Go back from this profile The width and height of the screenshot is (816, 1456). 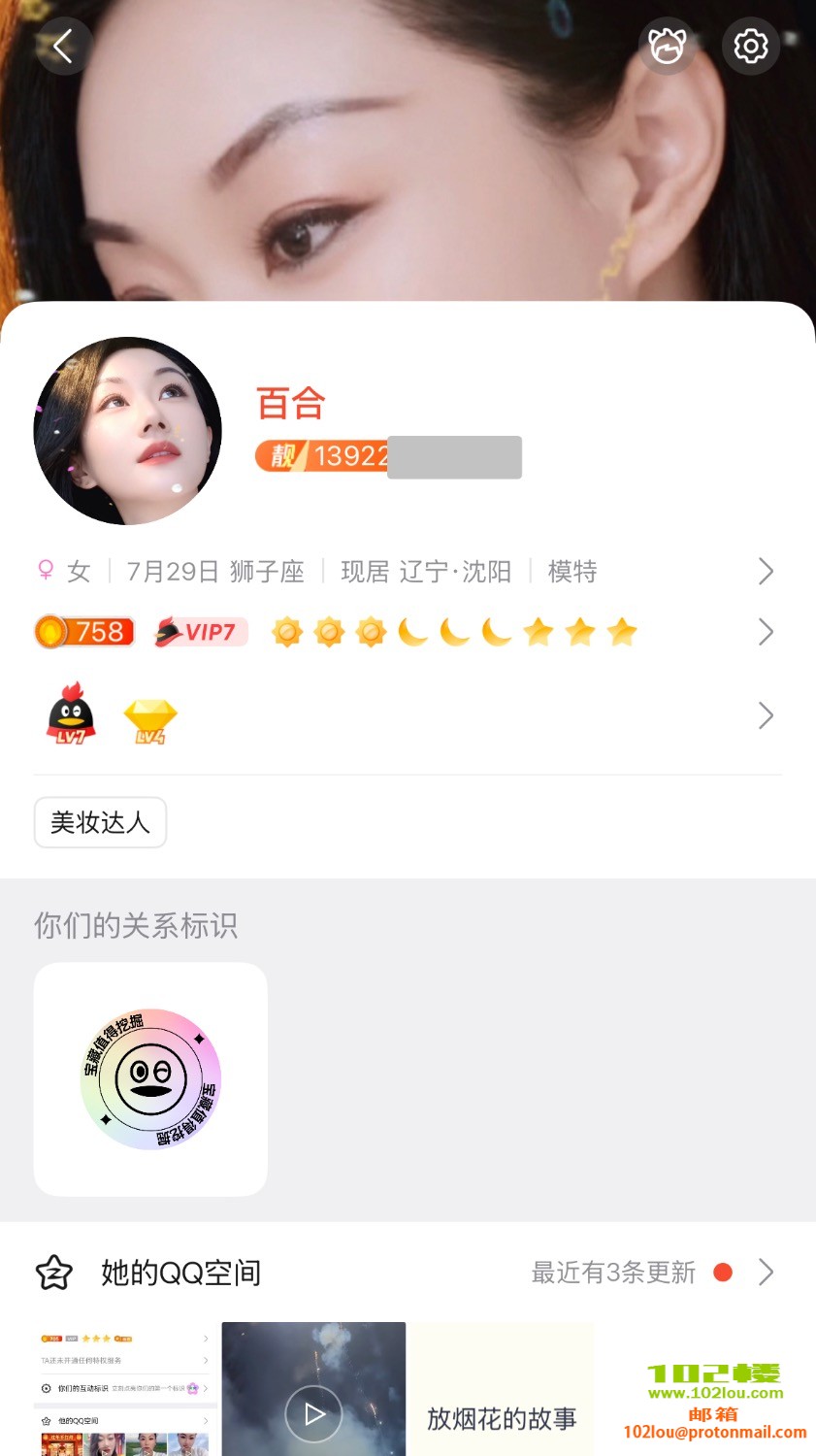[63, 46]
